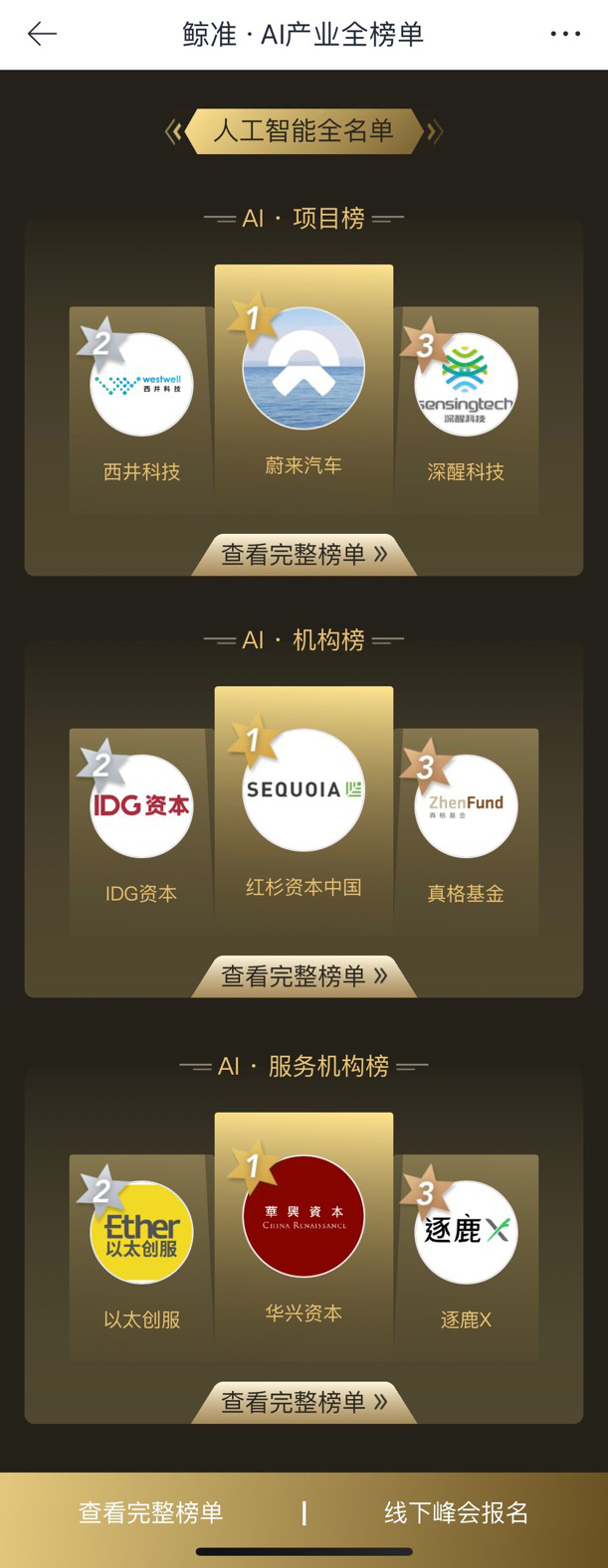Tap bottom bar 查看完整榜单 button

point(151,1513)
